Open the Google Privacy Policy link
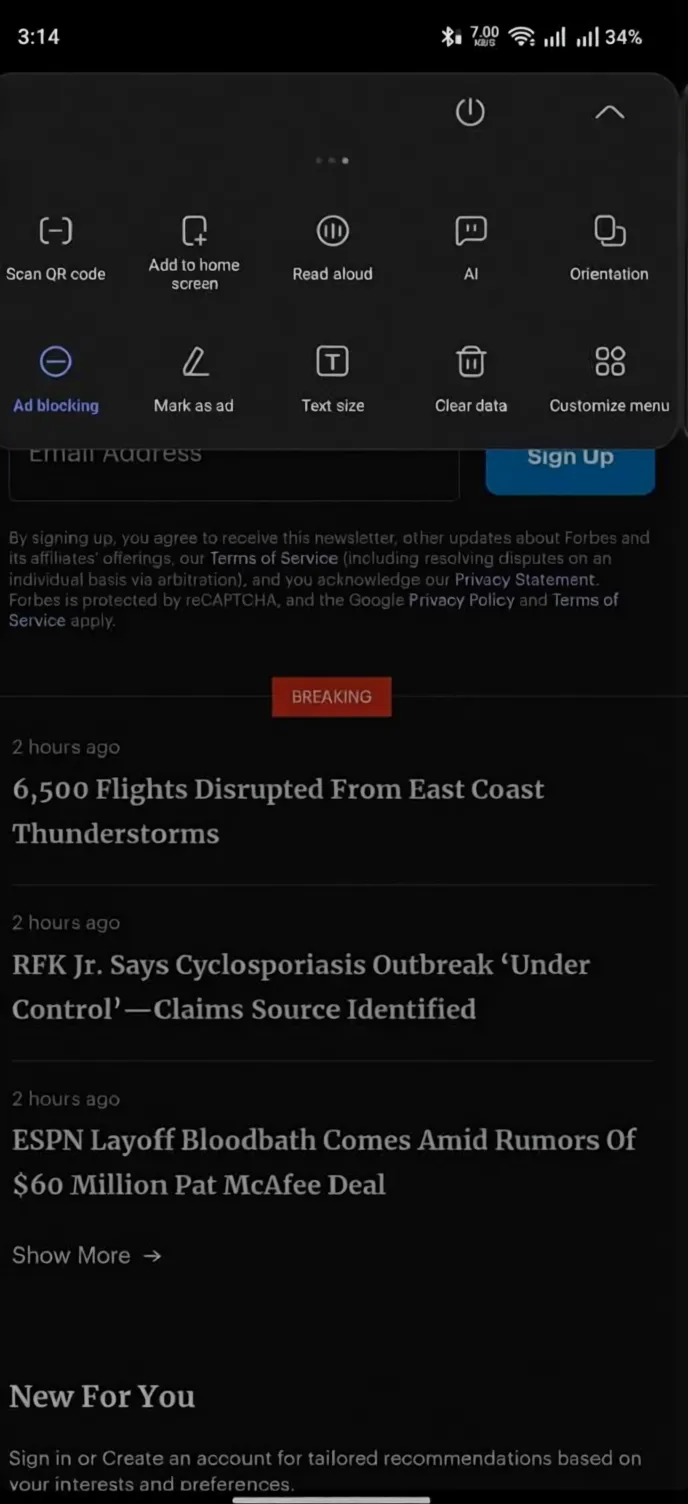Viewport: 688px width, 1504px height. click(461, 600)
